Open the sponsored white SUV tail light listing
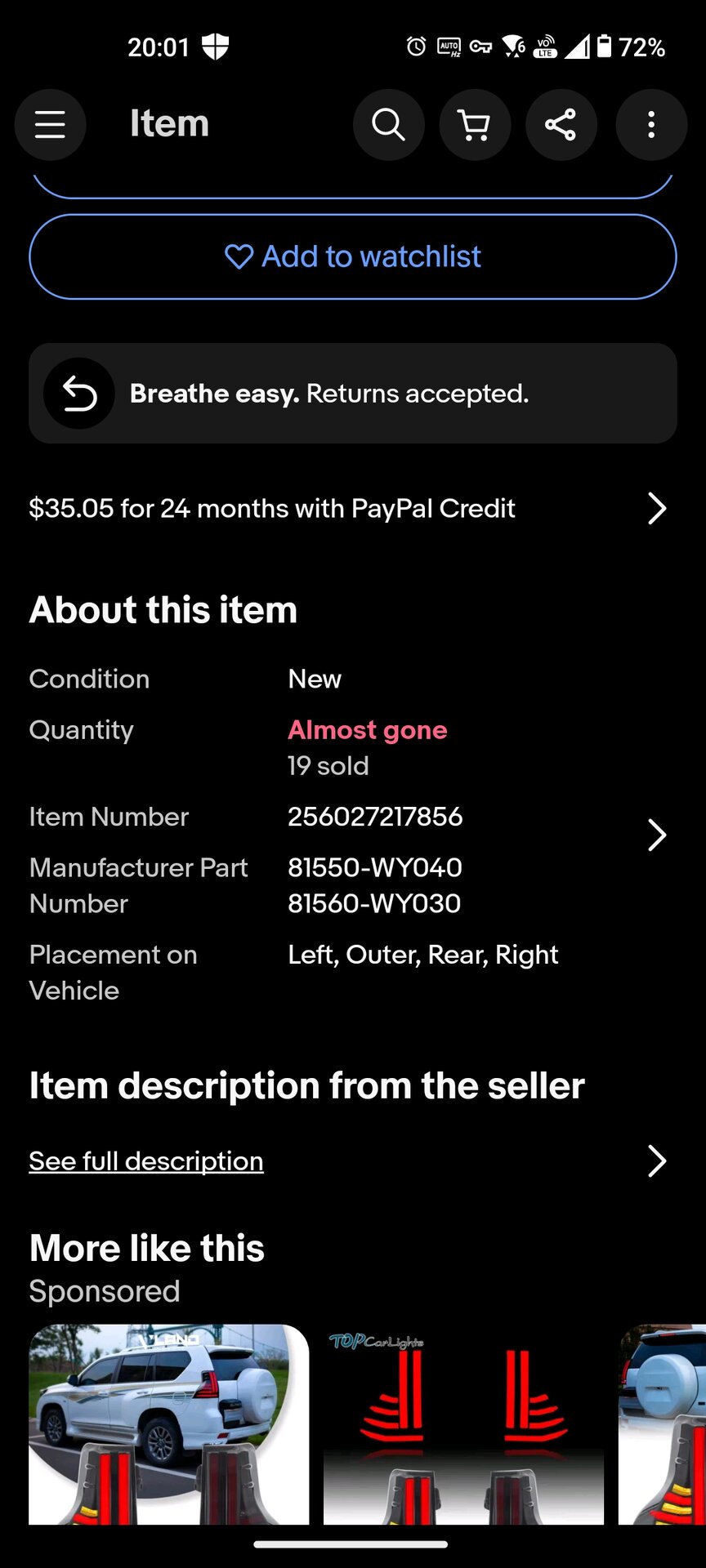Viewport: 706px width, 1568px height. click(169, 1424)
